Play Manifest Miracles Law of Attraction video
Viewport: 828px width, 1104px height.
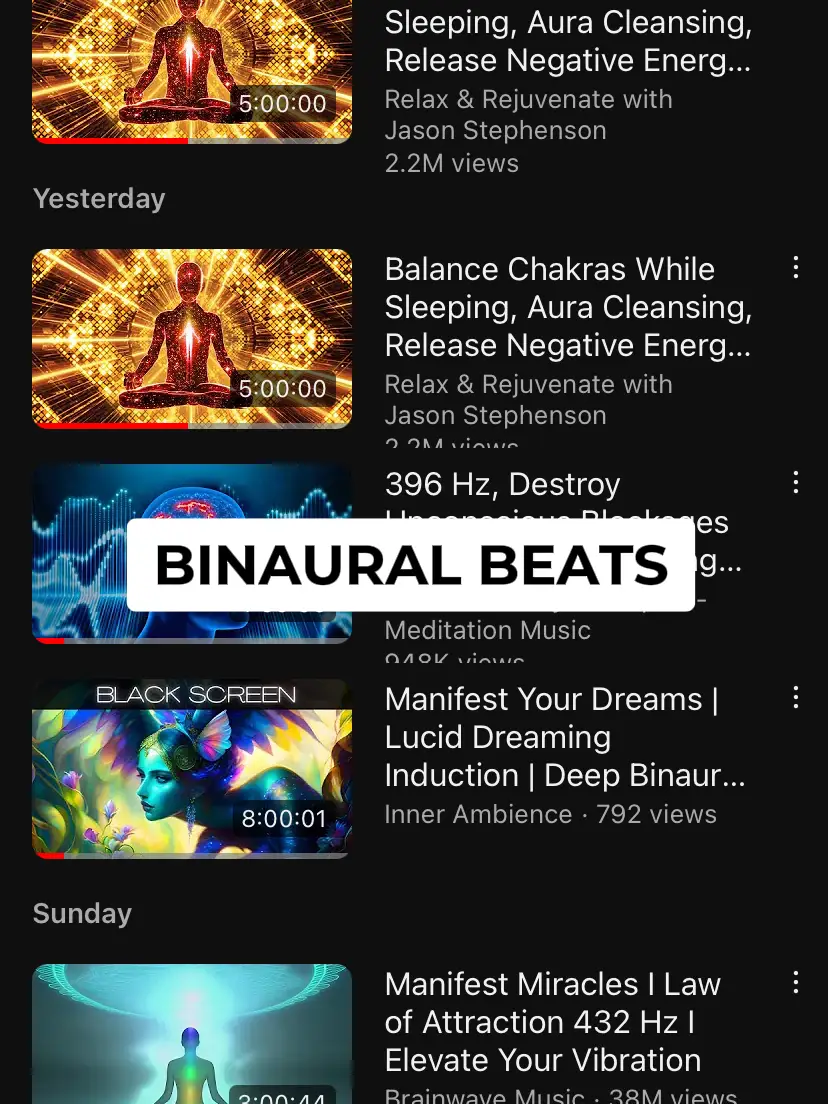pos(192,1034)
